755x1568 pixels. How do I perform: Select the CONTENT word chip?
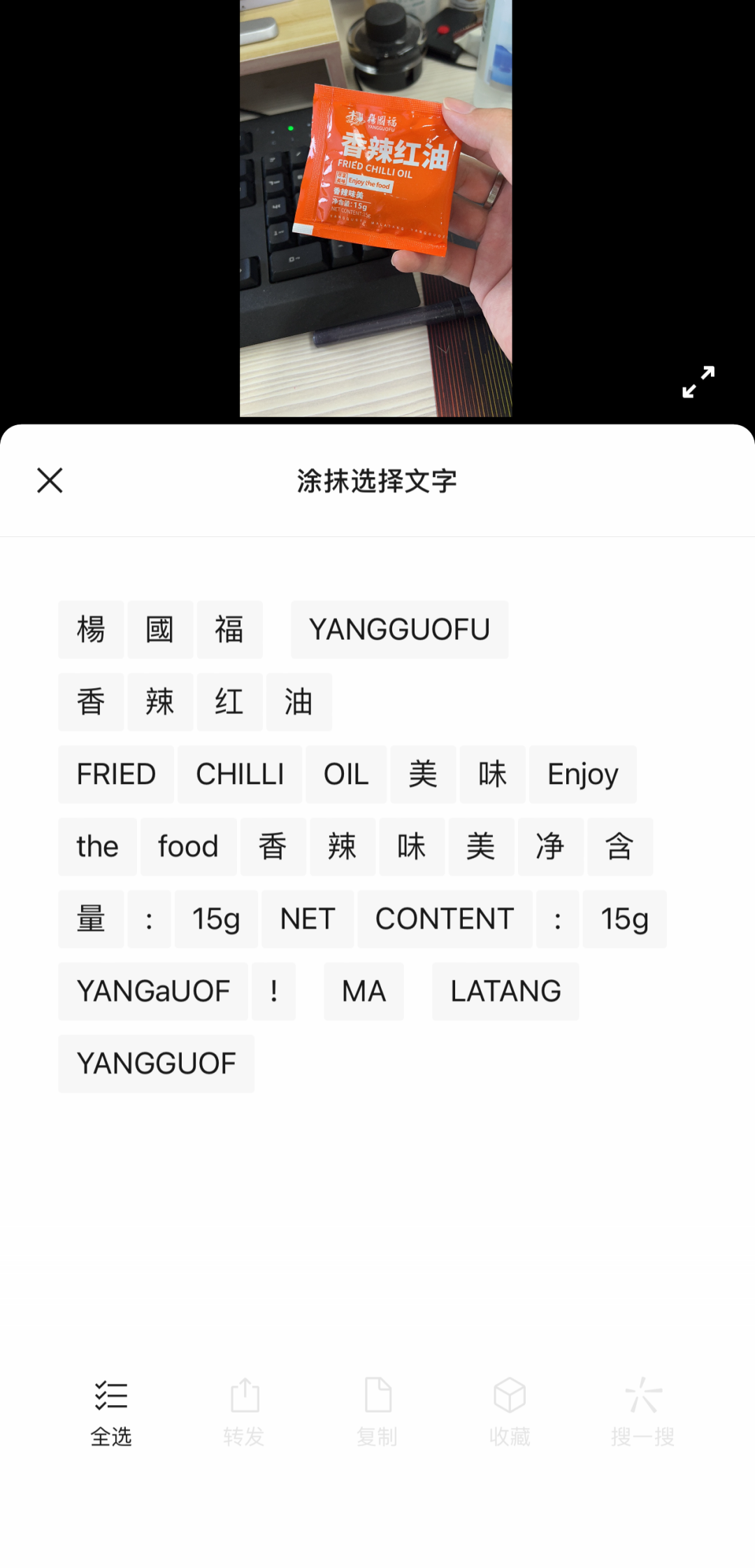pos(445,919)
